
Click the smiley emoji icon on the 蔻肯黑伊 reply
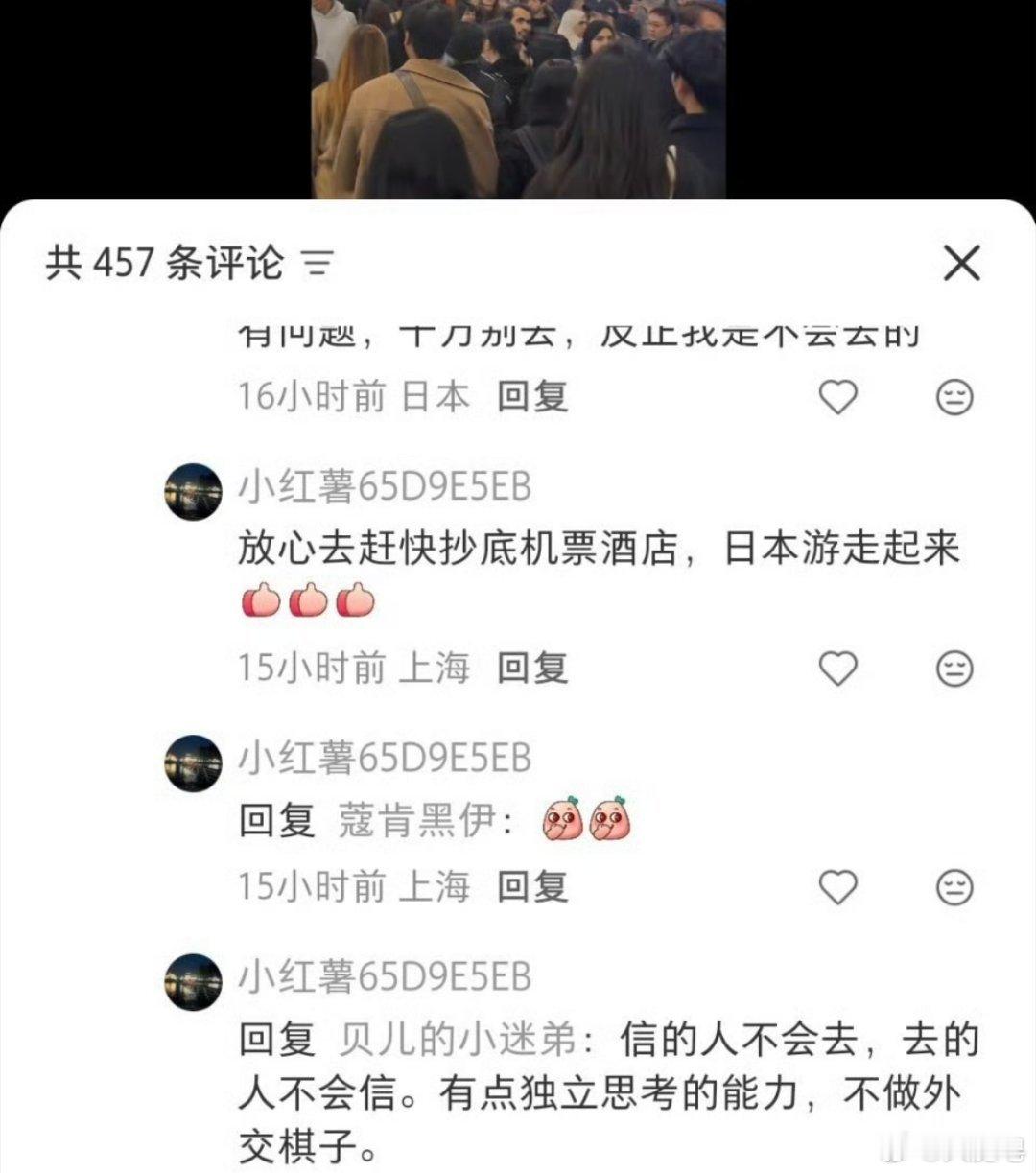tap(953, 886)
